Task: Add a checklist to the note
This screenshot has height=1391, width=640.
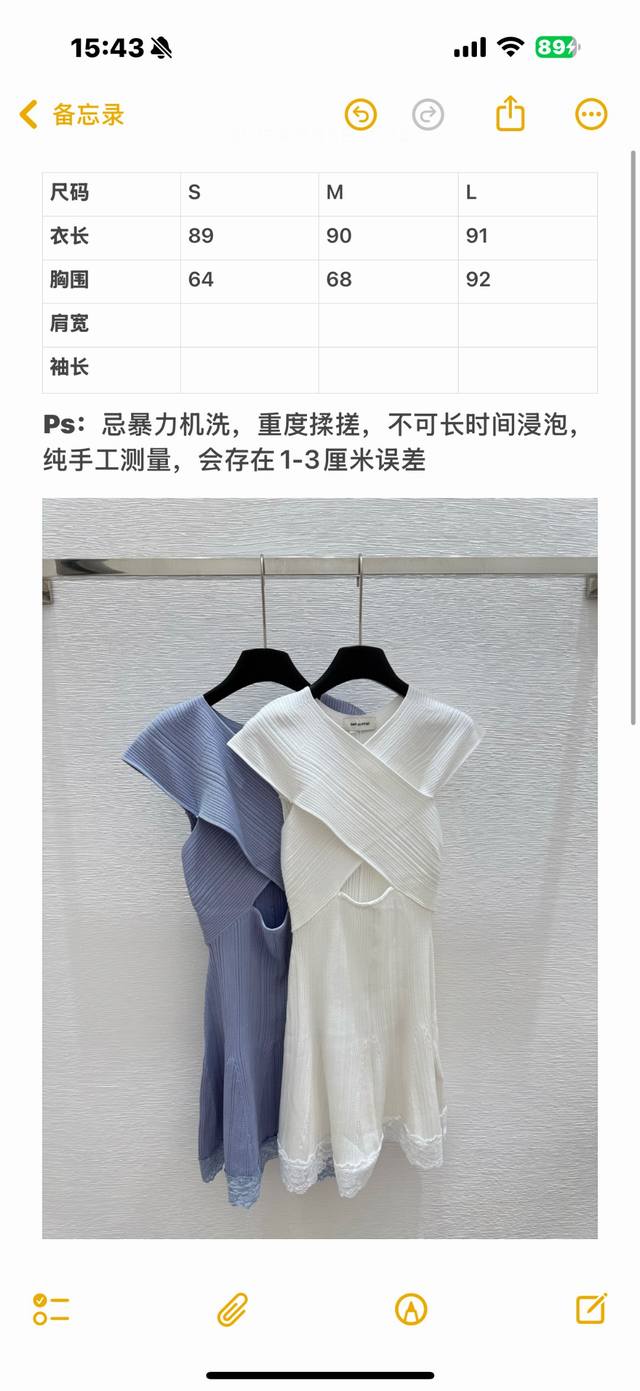Action: pos(51,1309)
